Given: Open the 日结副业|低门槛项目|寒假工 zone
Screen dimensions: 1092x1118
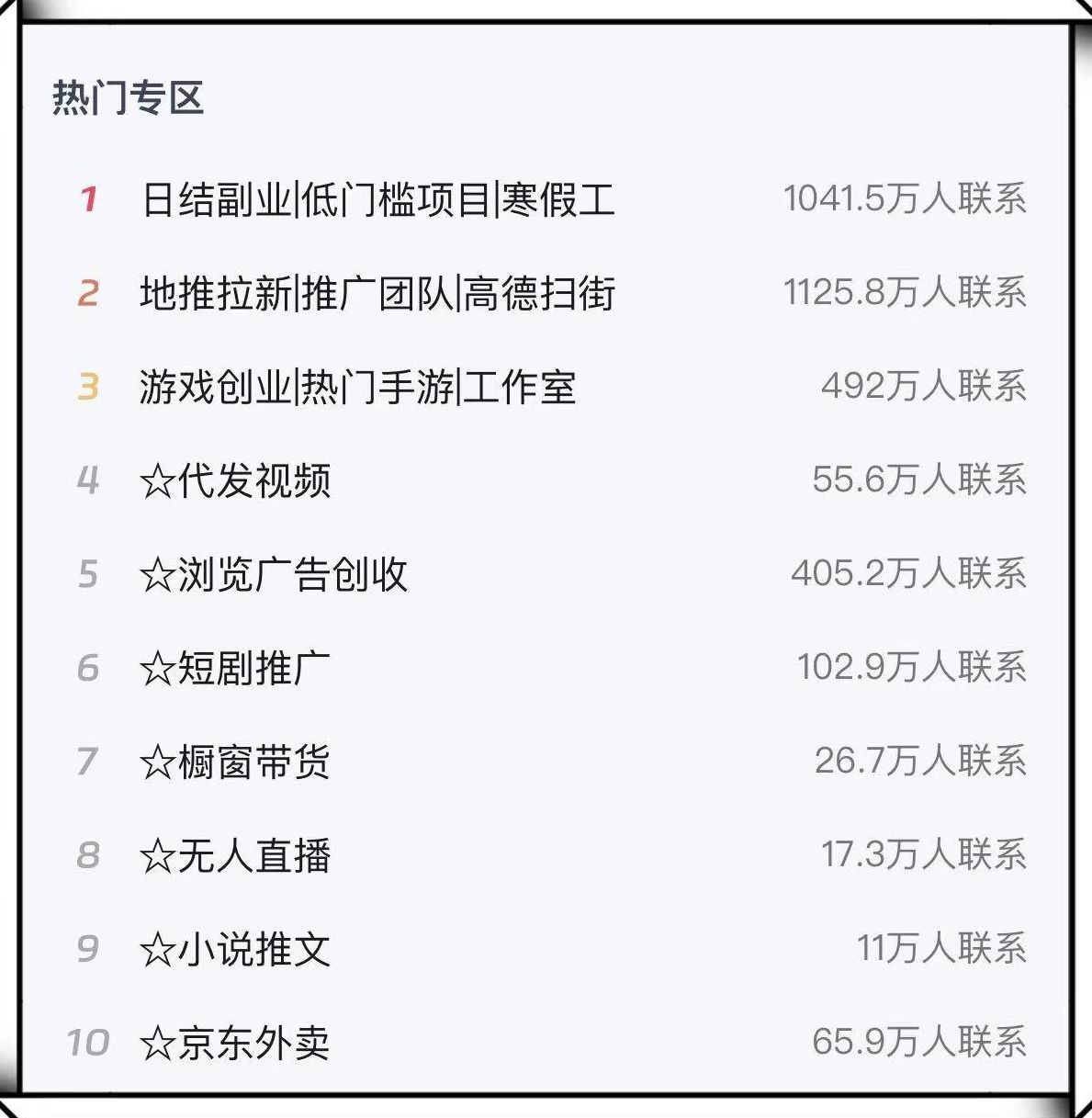Looking at the screenshot, I should (377, 199).
